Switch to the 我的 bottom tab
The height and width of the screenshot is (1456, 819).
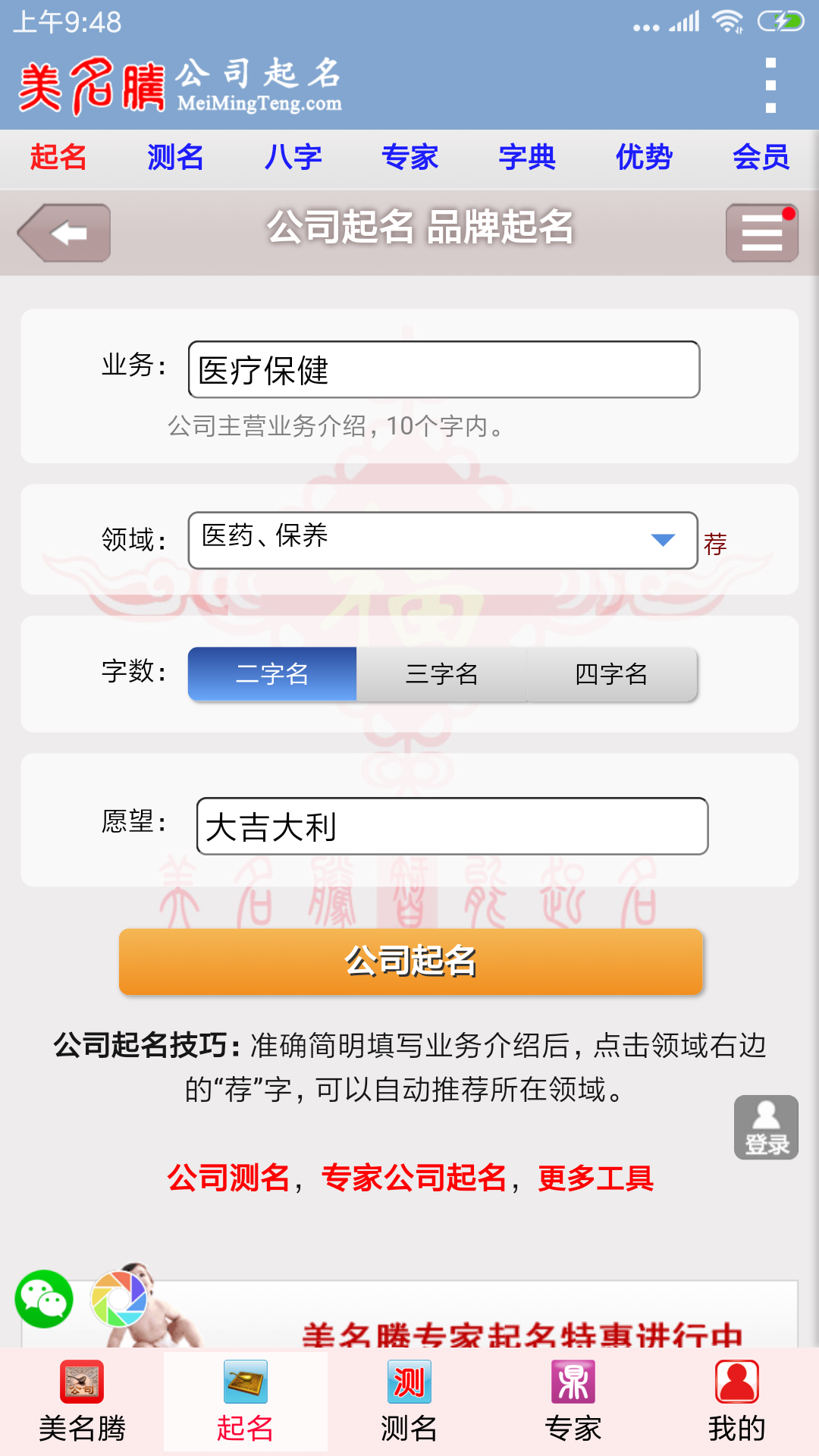736,1401
